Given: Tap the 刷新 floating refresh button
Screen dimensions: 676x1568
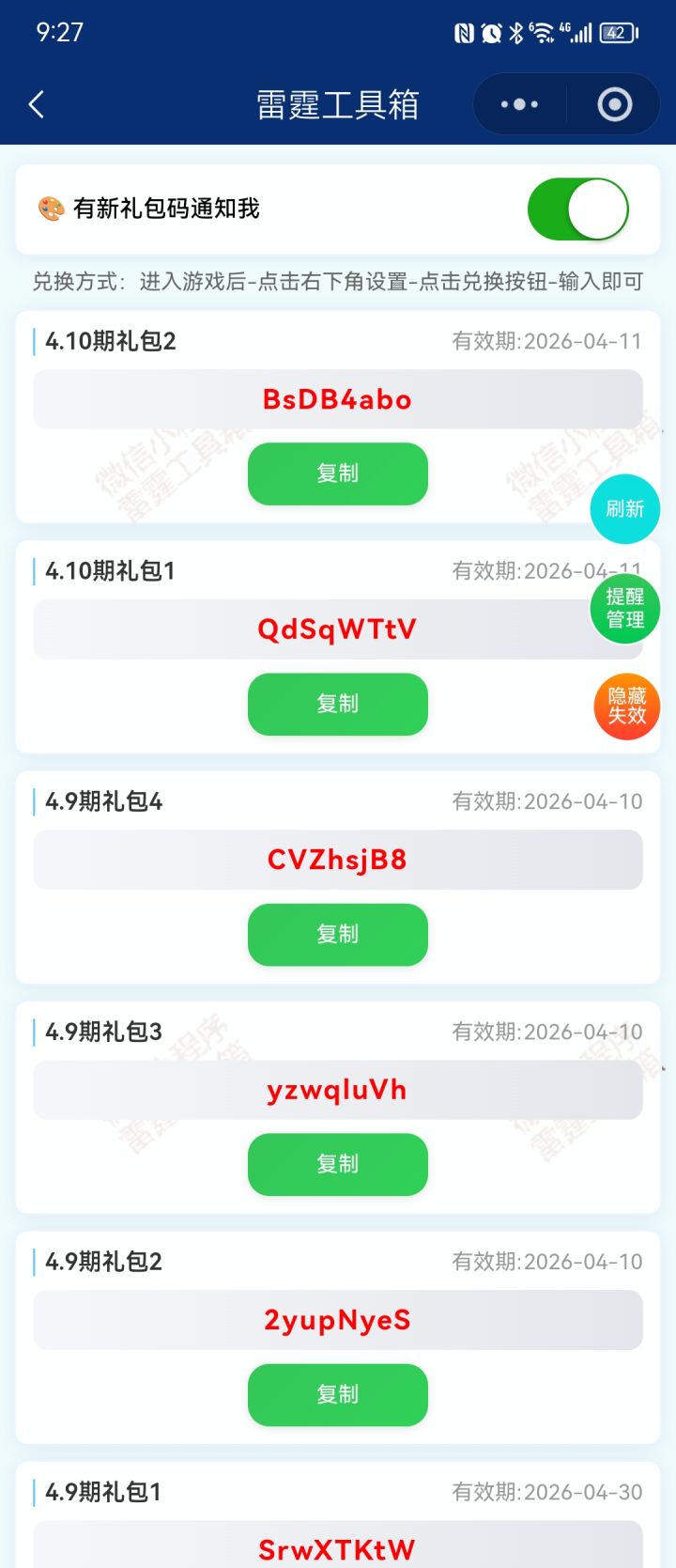Looking at the screenshot, I should (x=624, y=508).
